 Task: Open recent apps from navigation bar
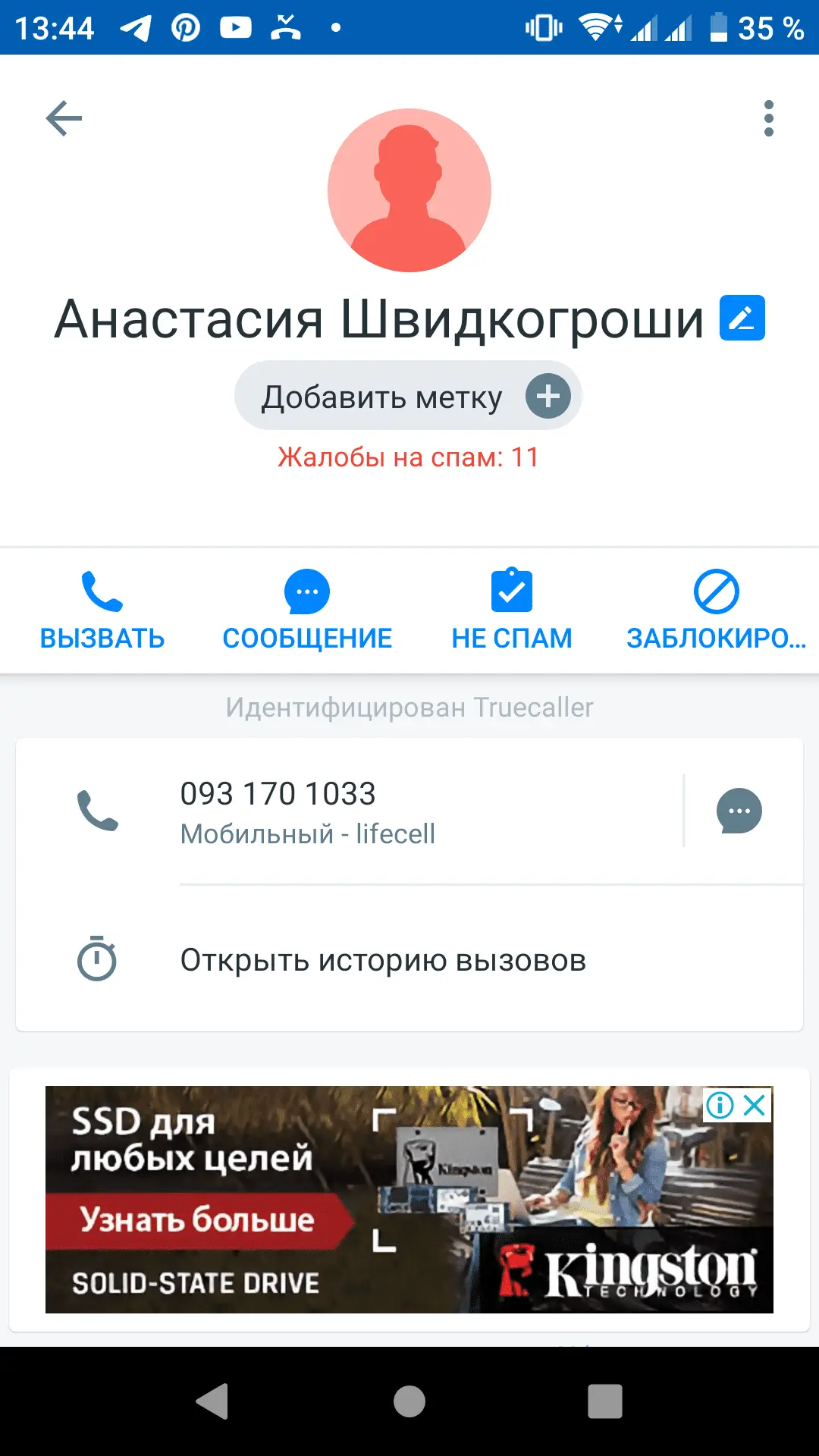tap(604, 1401)
